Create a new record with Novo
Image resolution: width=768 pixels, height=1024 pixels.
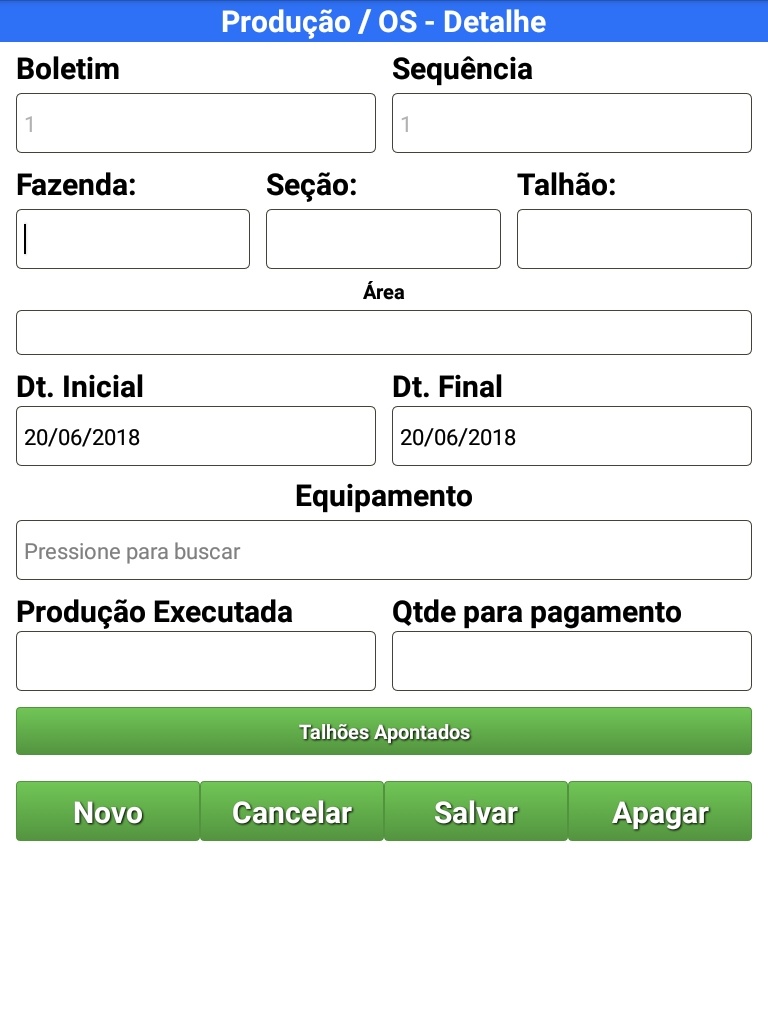click(x=108, y=812)
